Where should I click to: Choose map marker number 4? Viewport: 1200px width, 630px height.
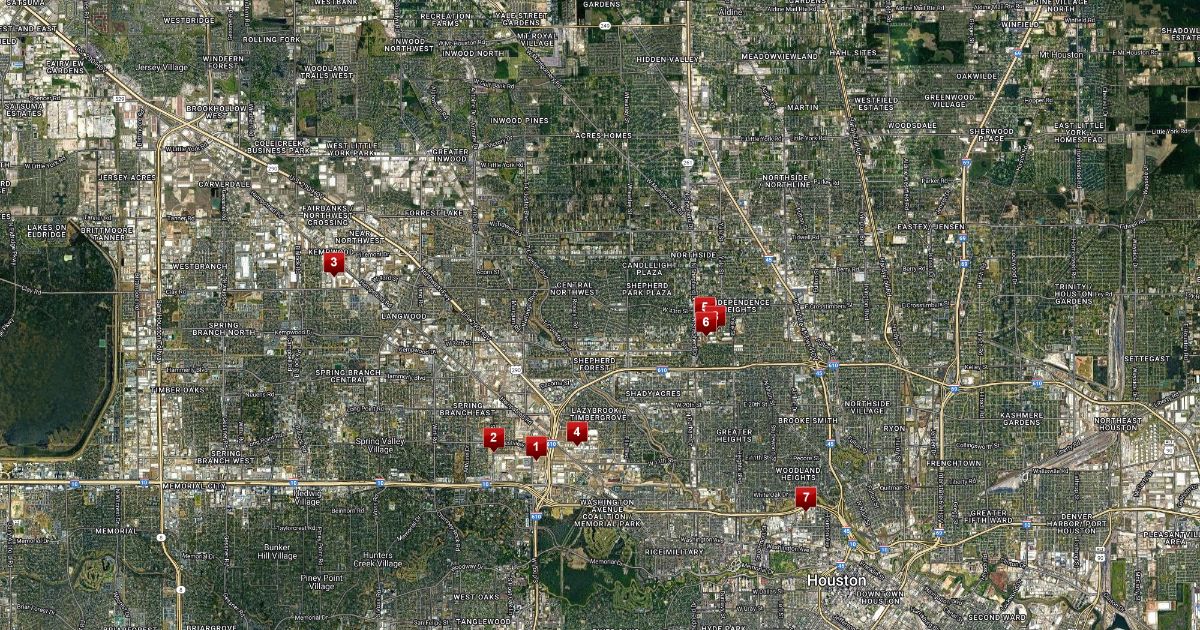click(x=576, y=431)
